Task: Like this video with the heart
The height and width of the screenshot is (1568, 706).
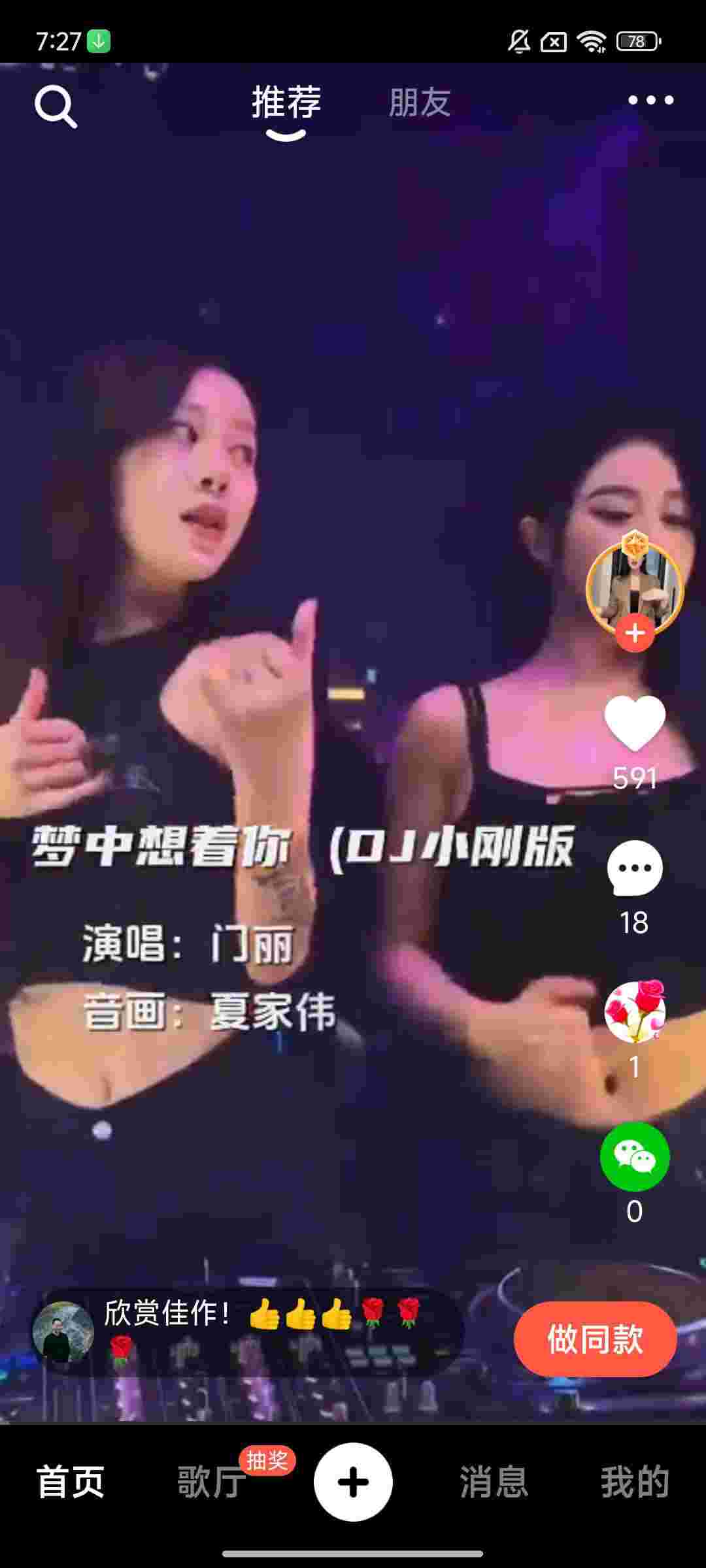Action: (634, 723)
